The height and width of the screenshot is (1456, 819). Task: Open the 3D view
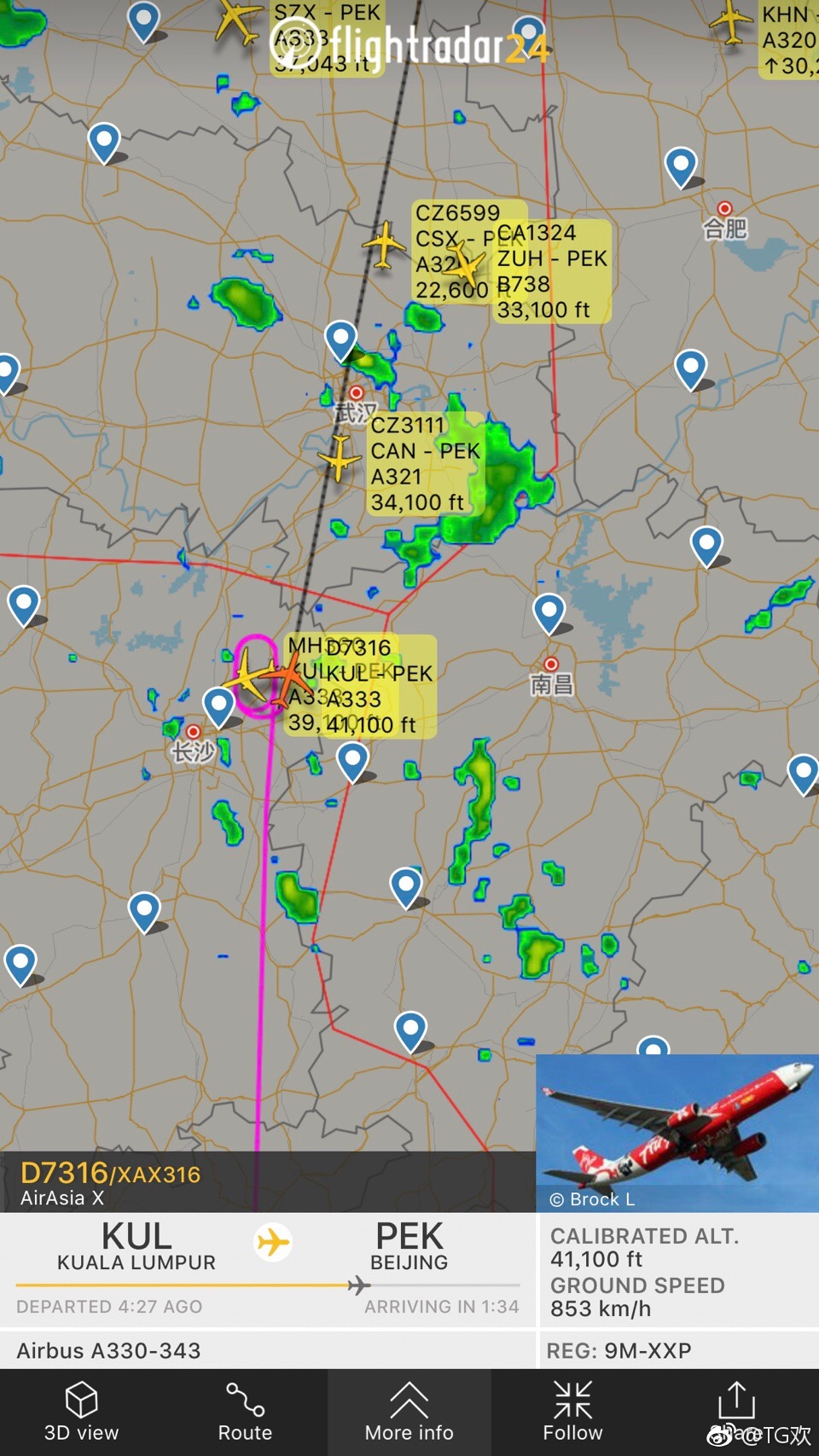tap(81, 1412)
